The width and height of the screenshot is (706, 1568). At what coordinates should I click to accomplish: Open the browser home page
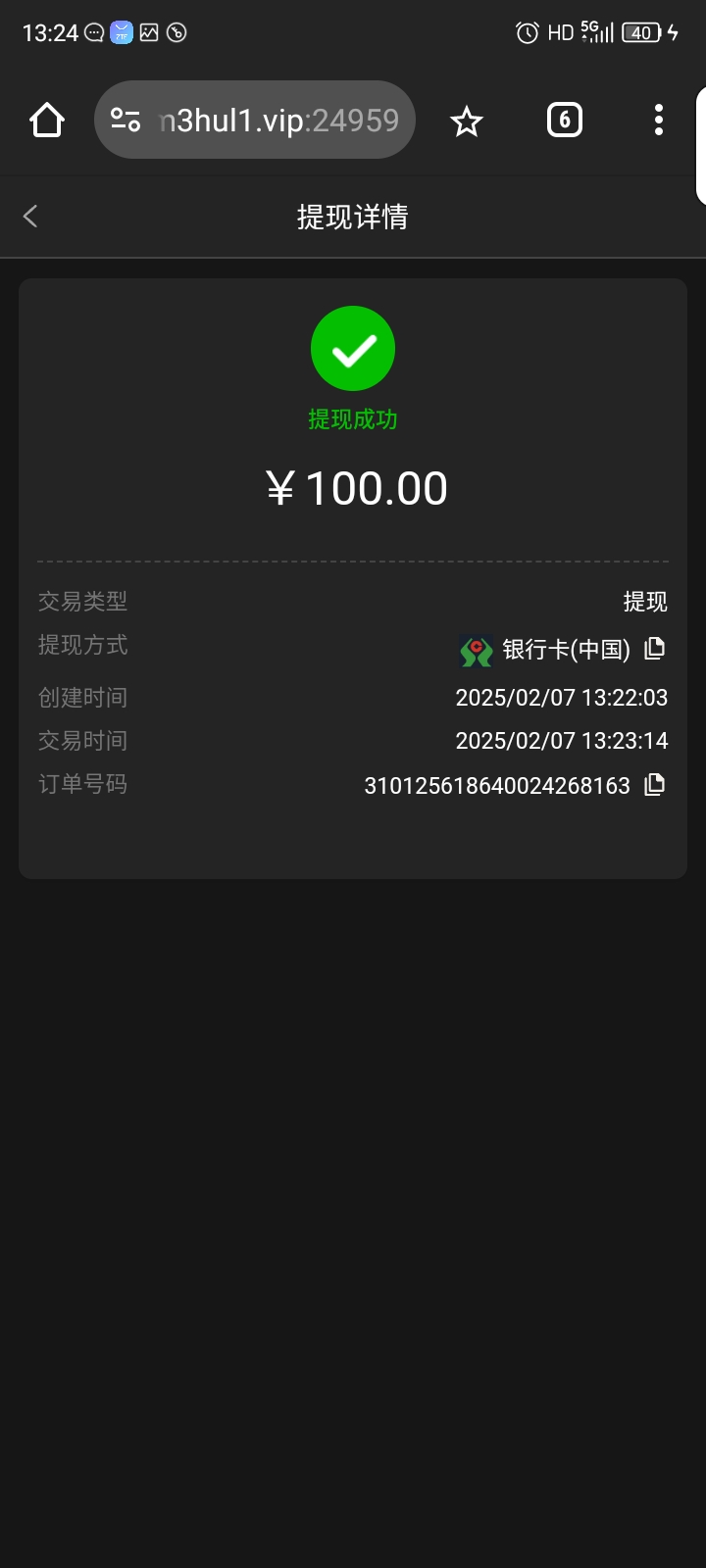click(x=47, y=121)
